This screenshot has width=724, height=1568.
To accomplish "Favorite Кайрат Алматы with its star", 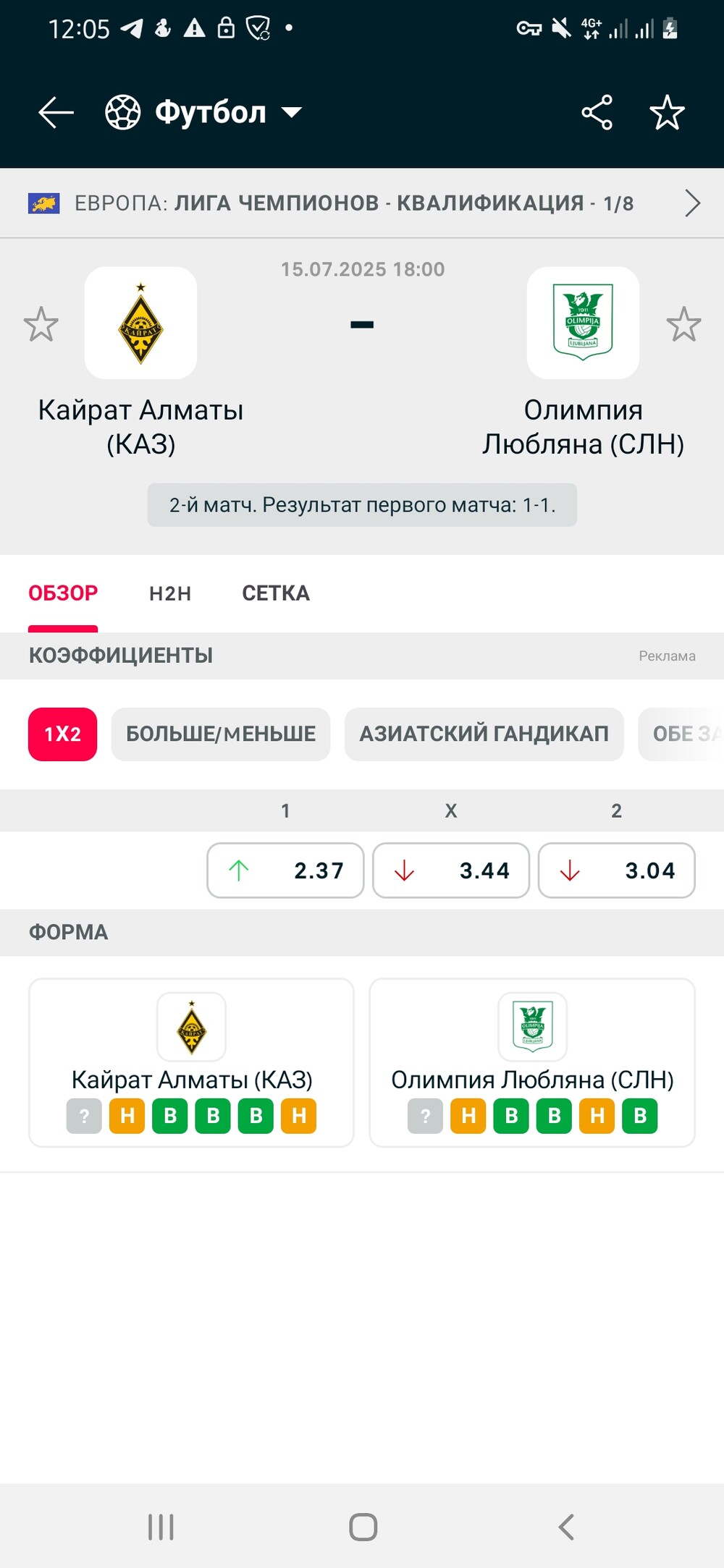I will (41, 324).
